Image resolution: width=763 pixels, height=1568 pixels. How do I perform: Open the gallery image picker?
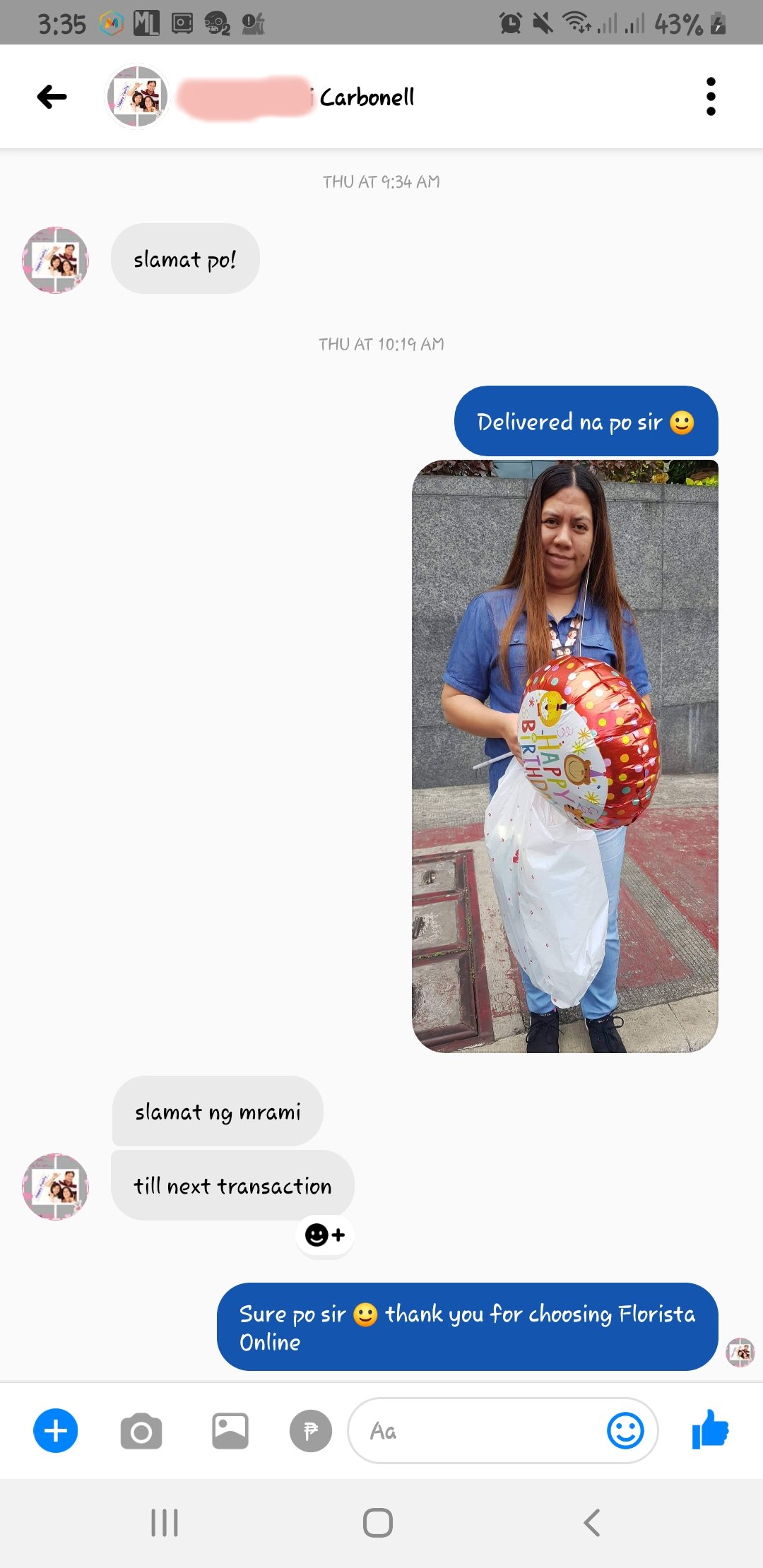(230, 1432)
